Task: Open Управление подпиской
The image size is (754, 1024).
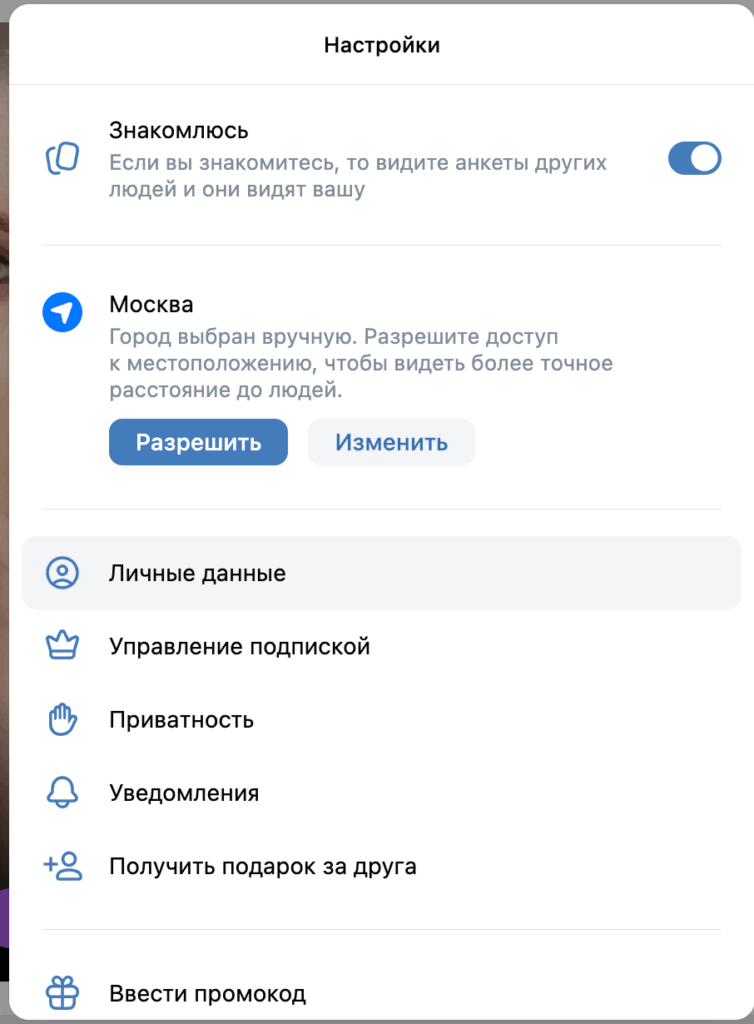Action: [x=381, y=647]
